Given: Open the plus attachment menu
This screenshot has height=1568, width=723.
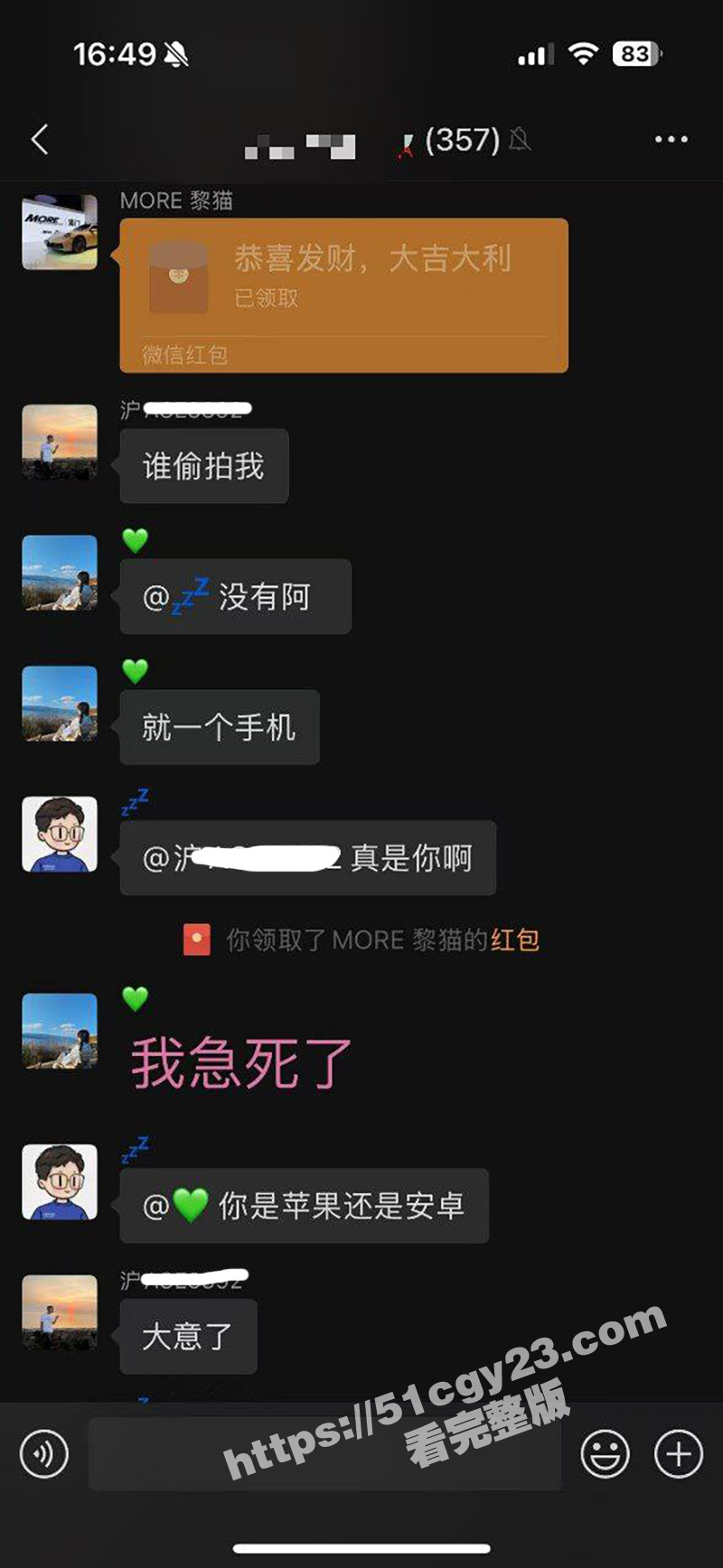Looking at the screenshot, I should [x=679, y=1454].
